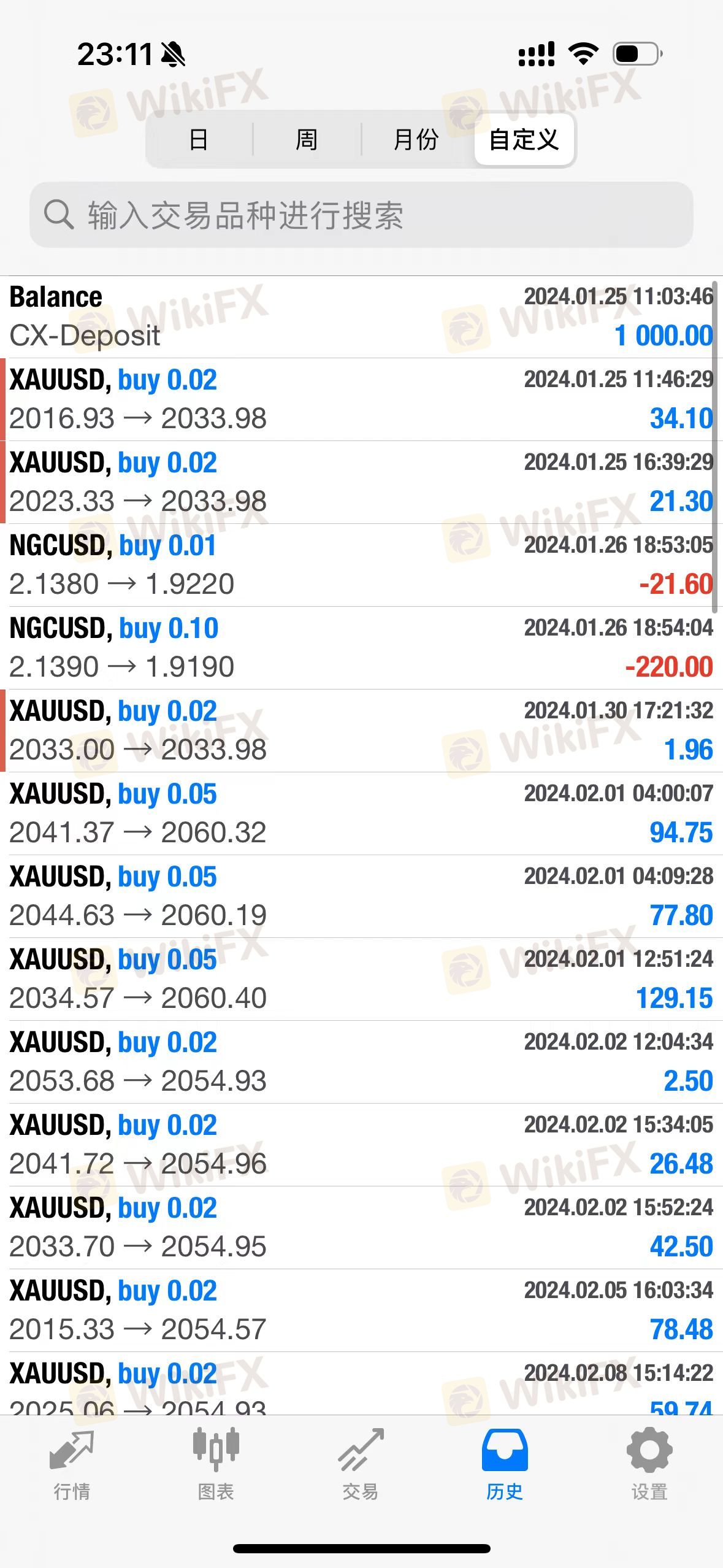Expand the XAUUSD trade with profit 34.10
This screenshot has width=723, height=1568.
(x=361, y=399)
